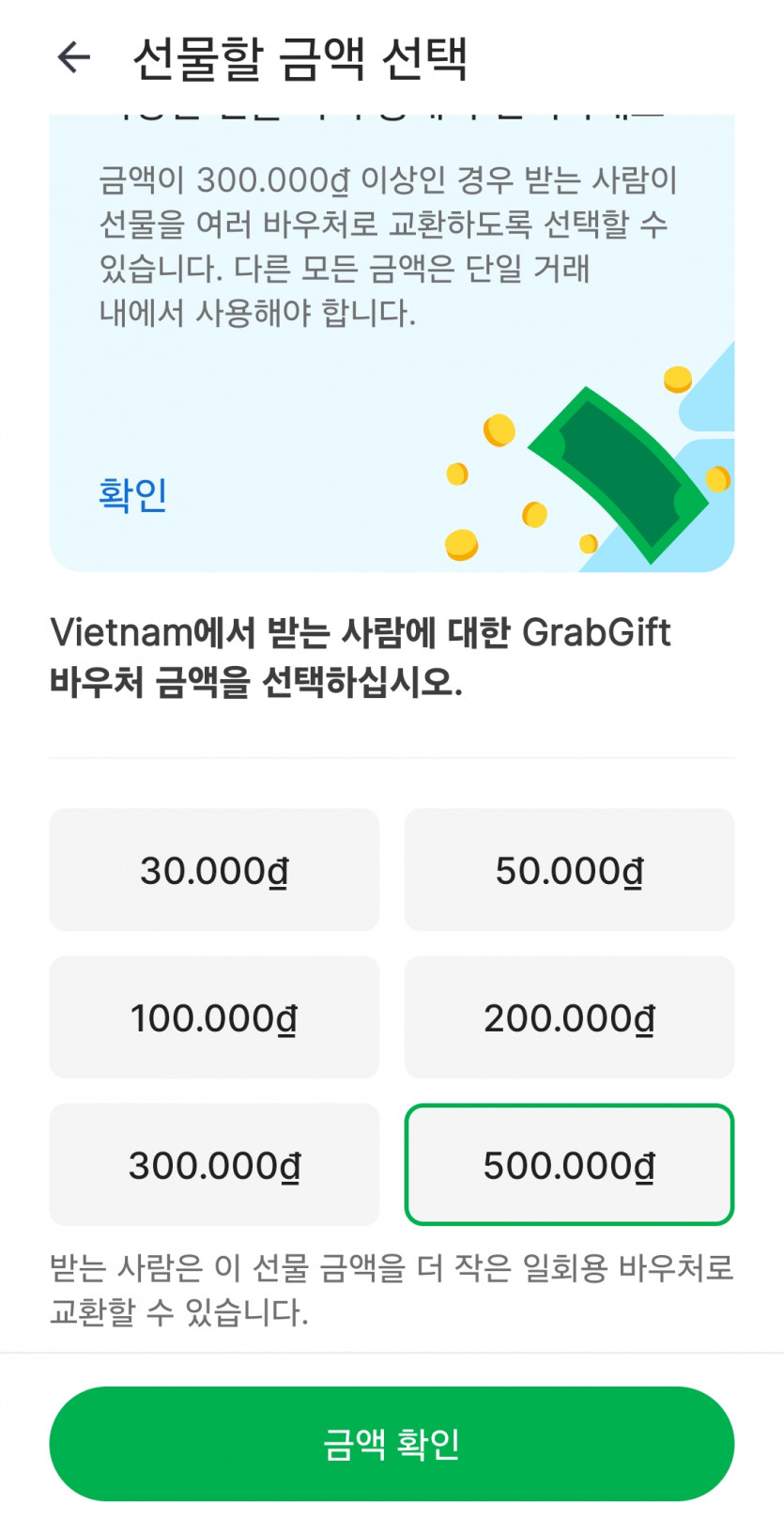Confirm with the 금액 확인 button
784x1534 pixels.
click(x=392, y=1444)
